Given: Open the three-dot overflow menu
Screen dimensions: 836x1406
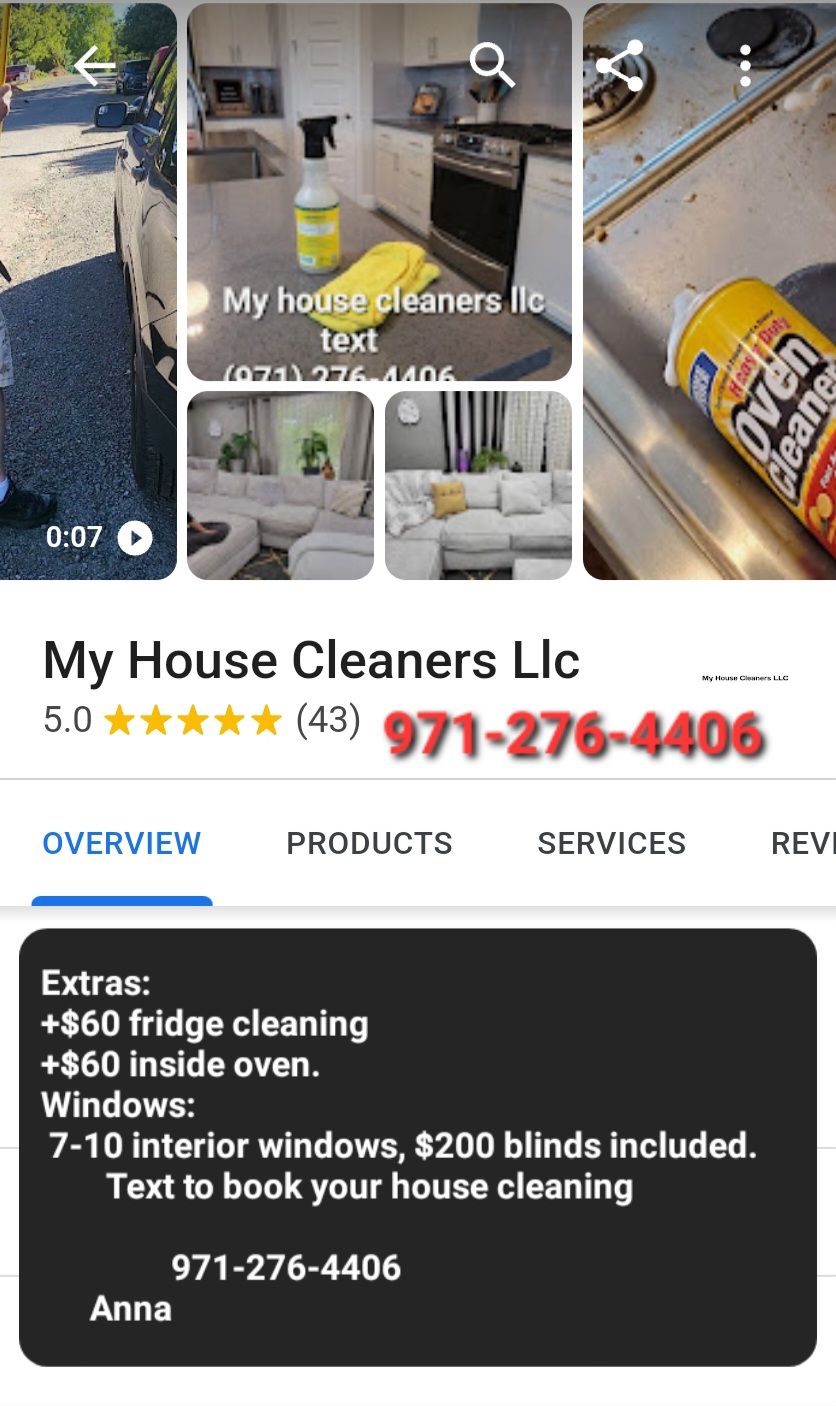Looking at the screenshot, I should point(745,66).
